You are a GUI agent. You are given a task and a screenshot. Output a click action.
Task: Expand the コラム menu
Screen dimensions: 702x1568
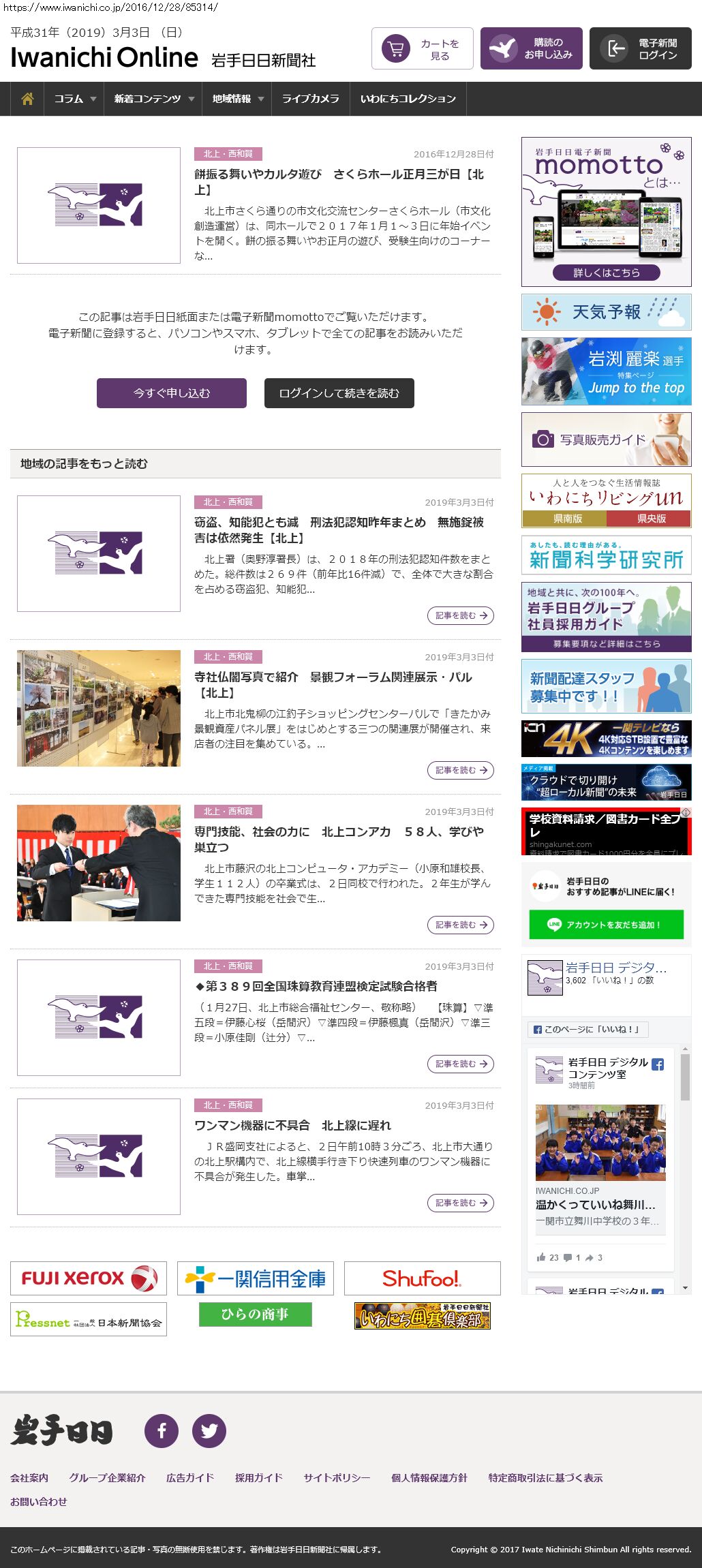click(74, 99)
